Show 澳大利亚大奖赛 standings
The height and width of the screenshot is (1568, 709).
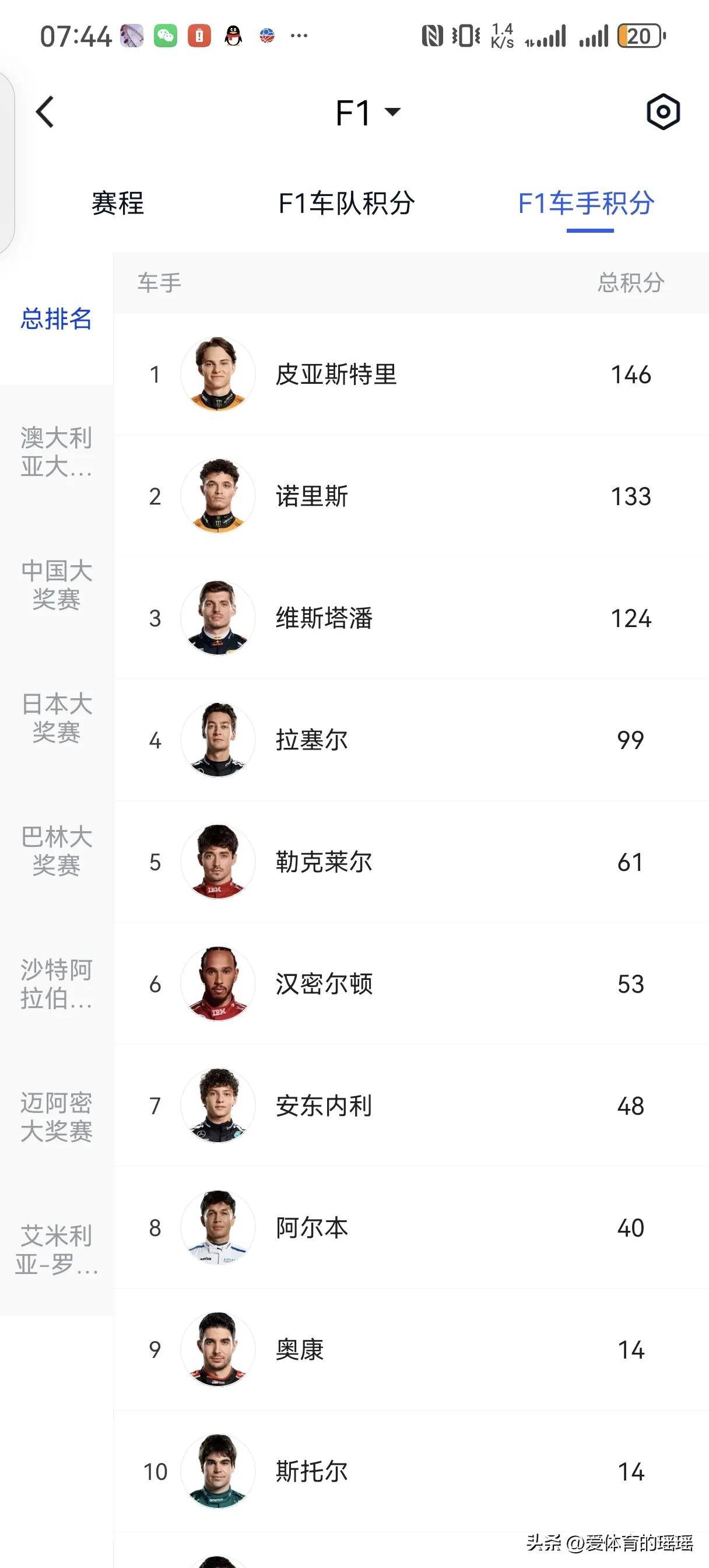[x=56, y=452]
